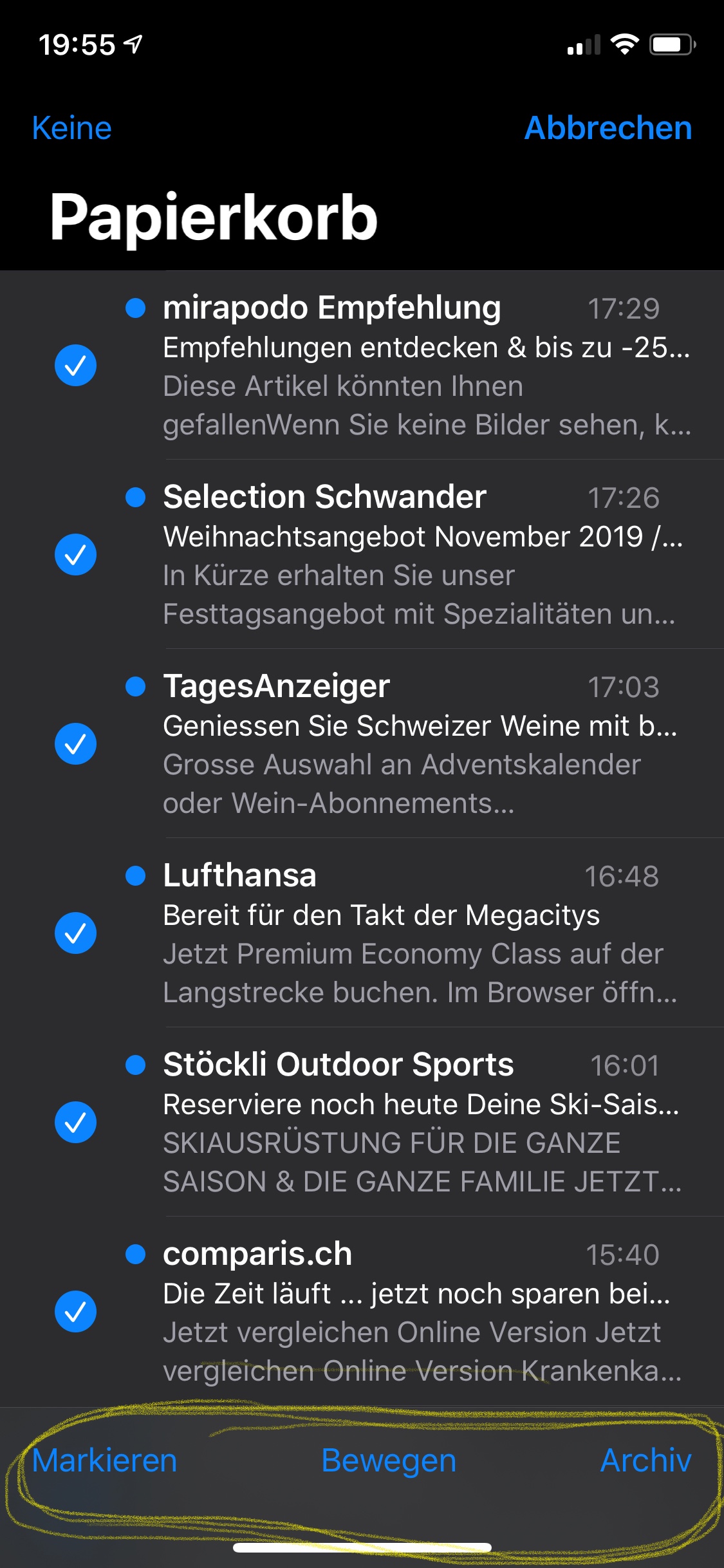Screen dimensions: 724x1568
Task: Untick the TagesAnzeiger email checkbox
Action: (x=75, y=744)
